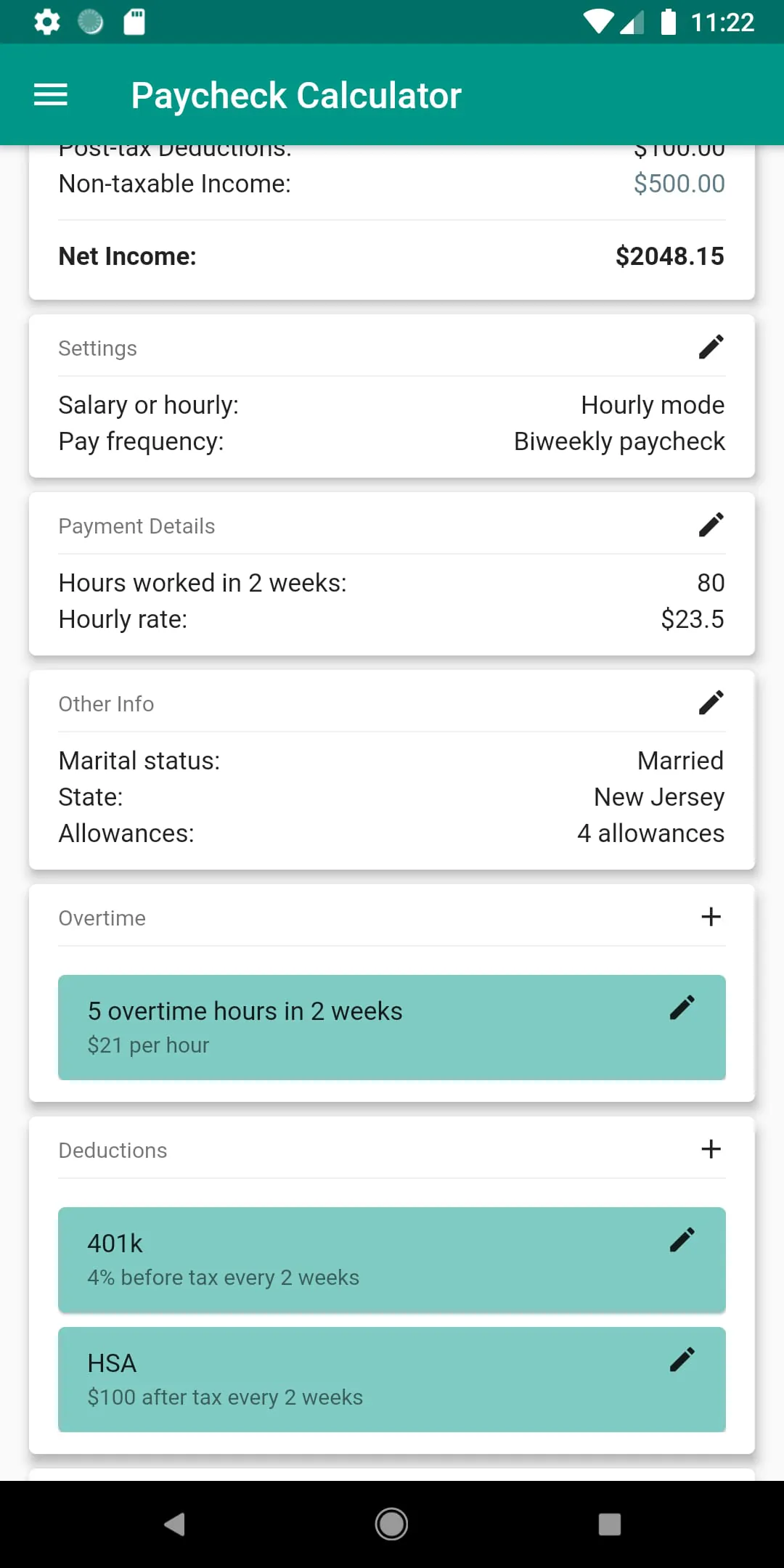This screenshot has width=784, height=1568.
Task: Select the 4 allowances value
Action: [650, 833]
